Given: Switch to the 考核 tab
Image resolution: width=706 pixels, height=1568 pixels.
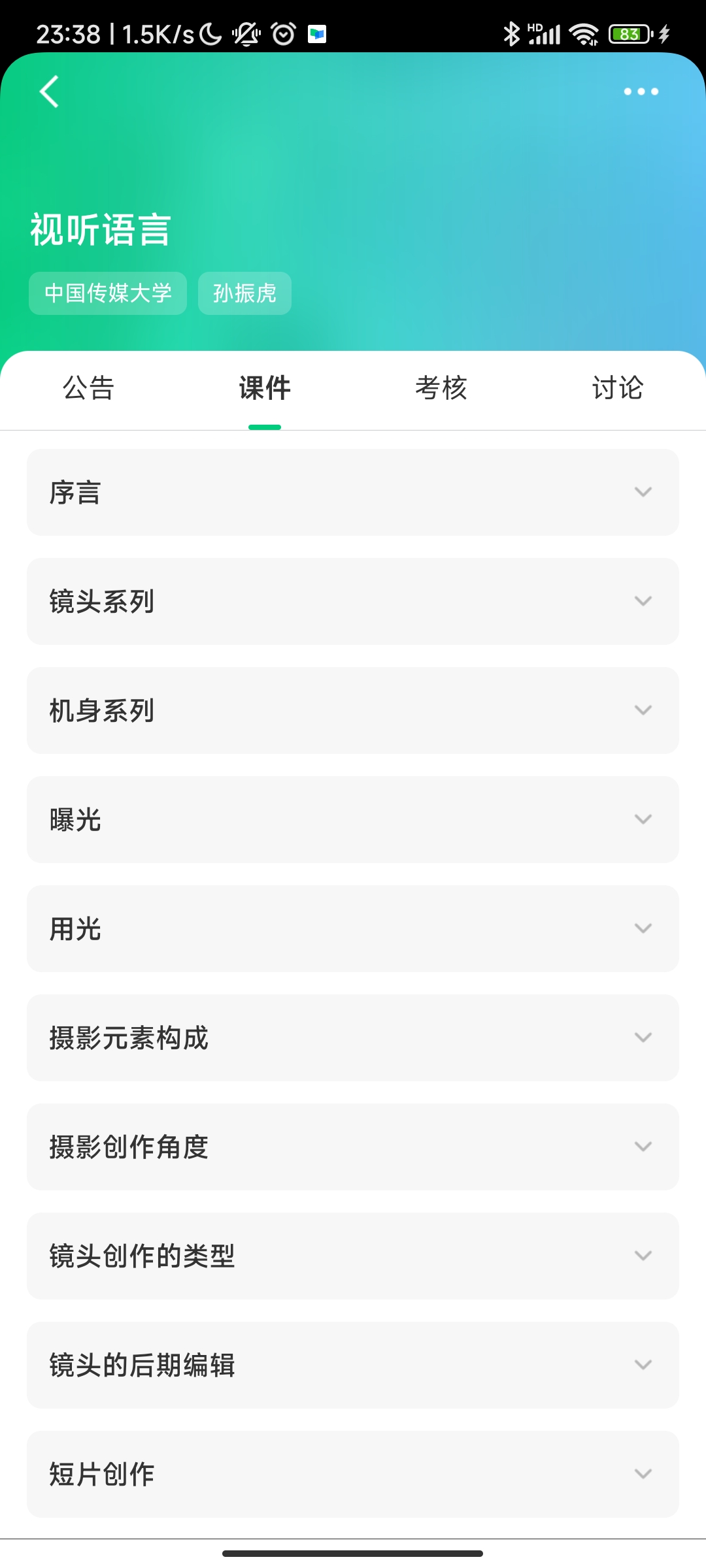Looking at the screenshot, I should tap(441, 388).
